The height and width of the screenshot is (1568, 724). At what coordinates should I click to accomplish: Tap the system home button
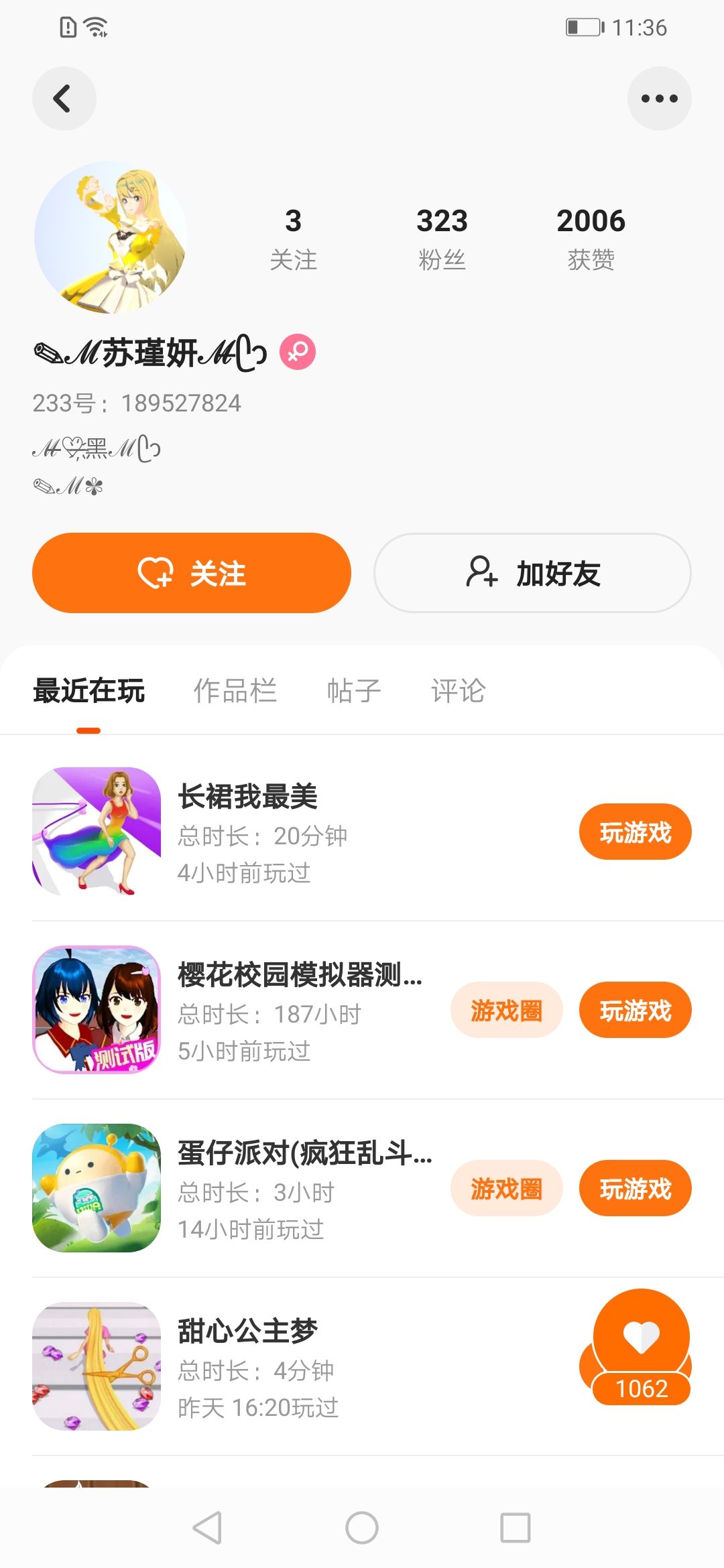(x=362, y=1528)
